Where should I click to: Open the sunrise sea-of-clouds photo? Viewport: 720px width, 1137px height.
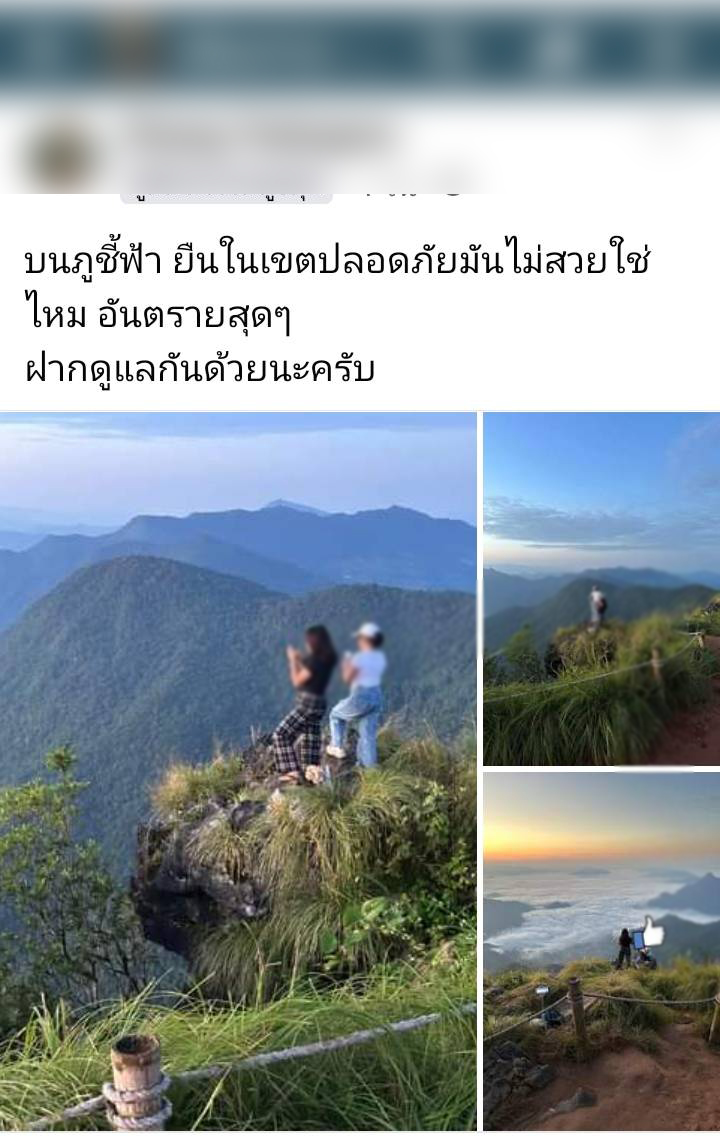click(x=601, y=950)
